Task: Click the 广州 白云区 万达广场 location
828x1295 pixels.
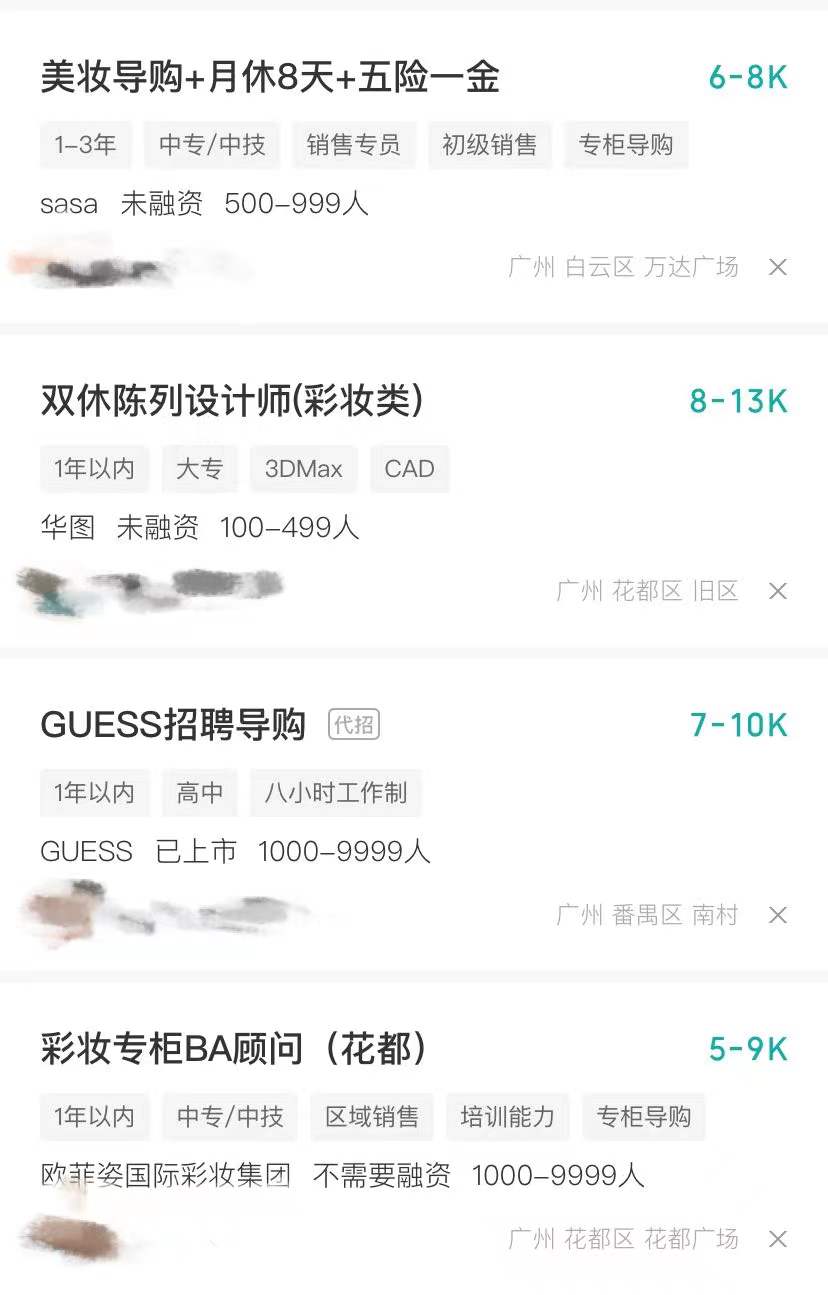Action: [x=621, y=267]
